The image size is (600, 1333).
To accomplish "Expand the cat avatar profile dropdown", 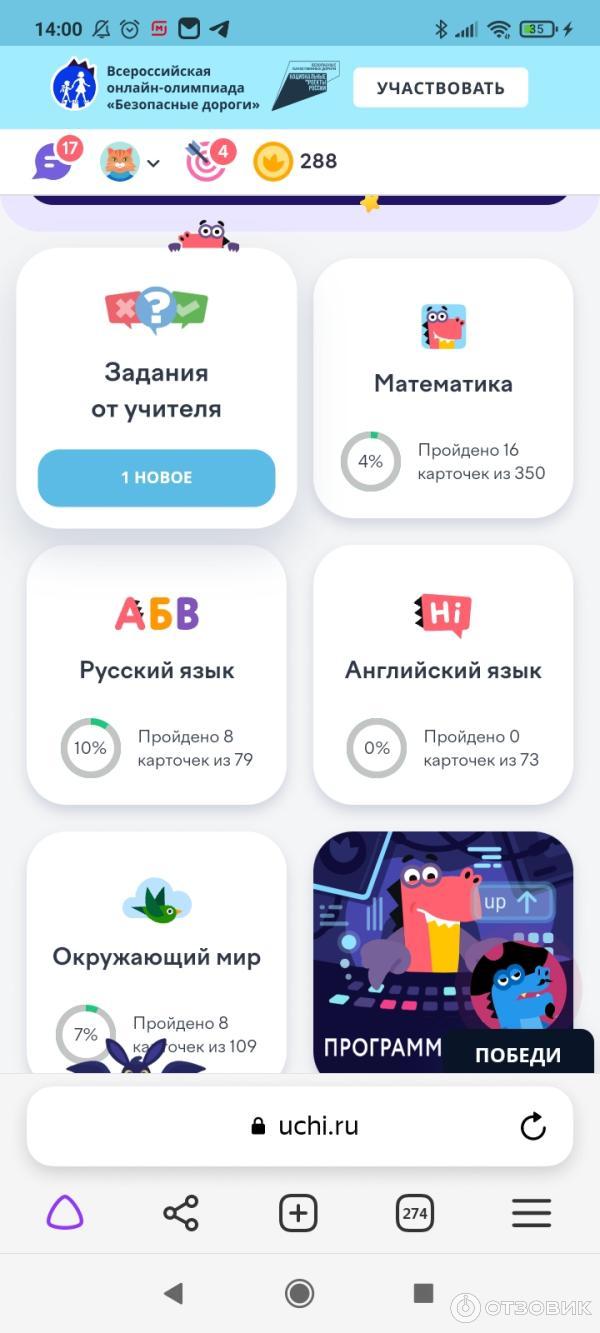I will coord(131,162).
